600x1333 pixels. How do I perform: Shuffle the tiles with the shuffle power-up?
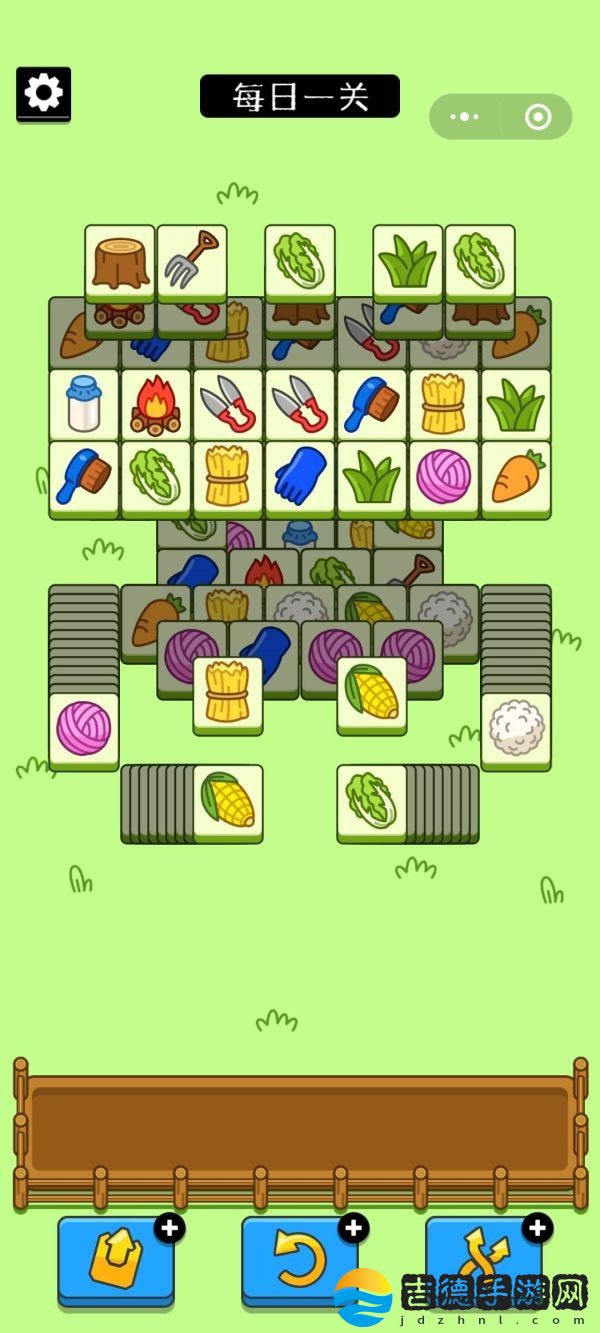(x=484, y=1260)
